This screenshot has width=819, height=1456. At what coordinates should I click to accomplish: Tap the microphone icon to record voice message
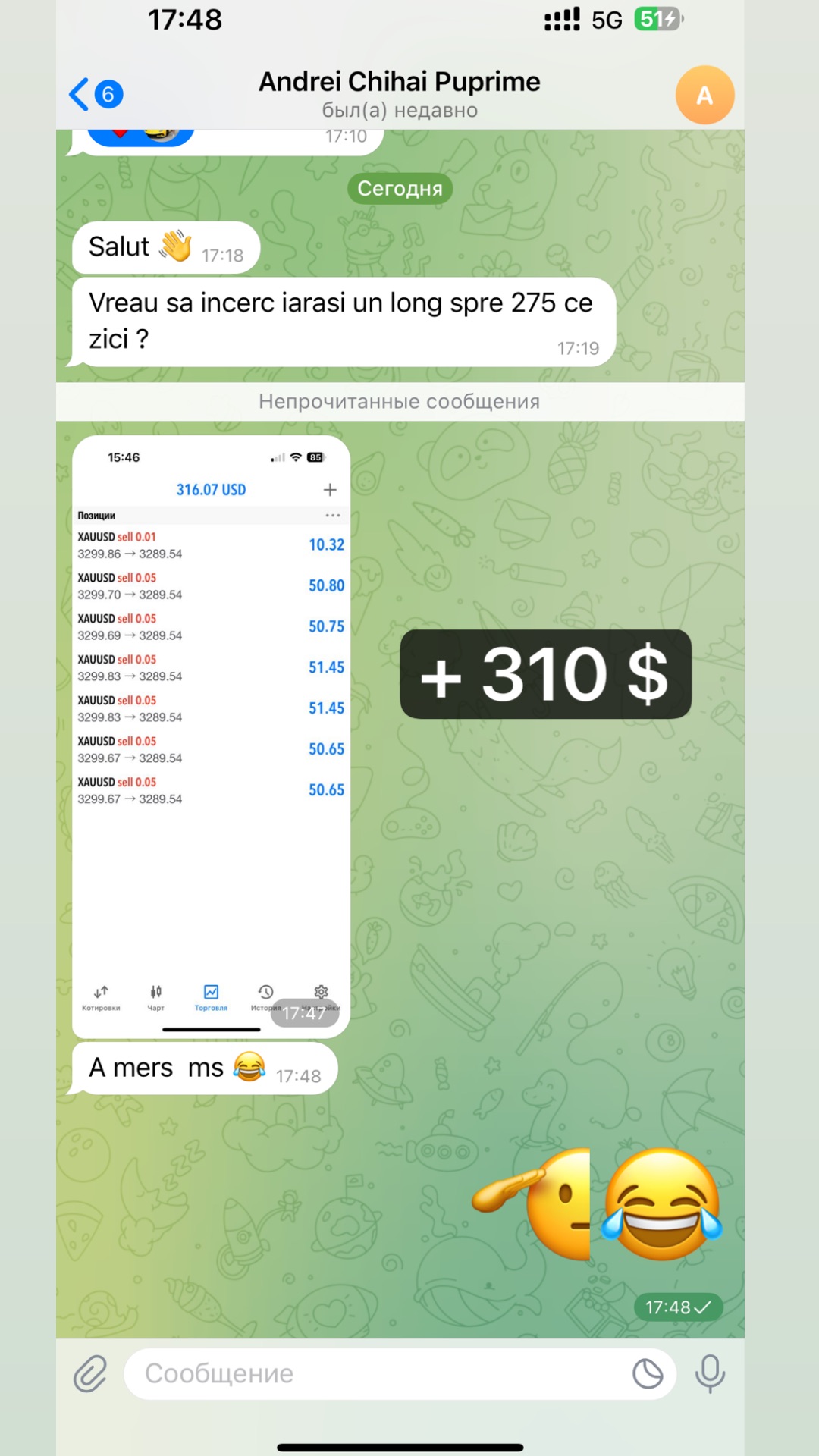(709, 1373)
